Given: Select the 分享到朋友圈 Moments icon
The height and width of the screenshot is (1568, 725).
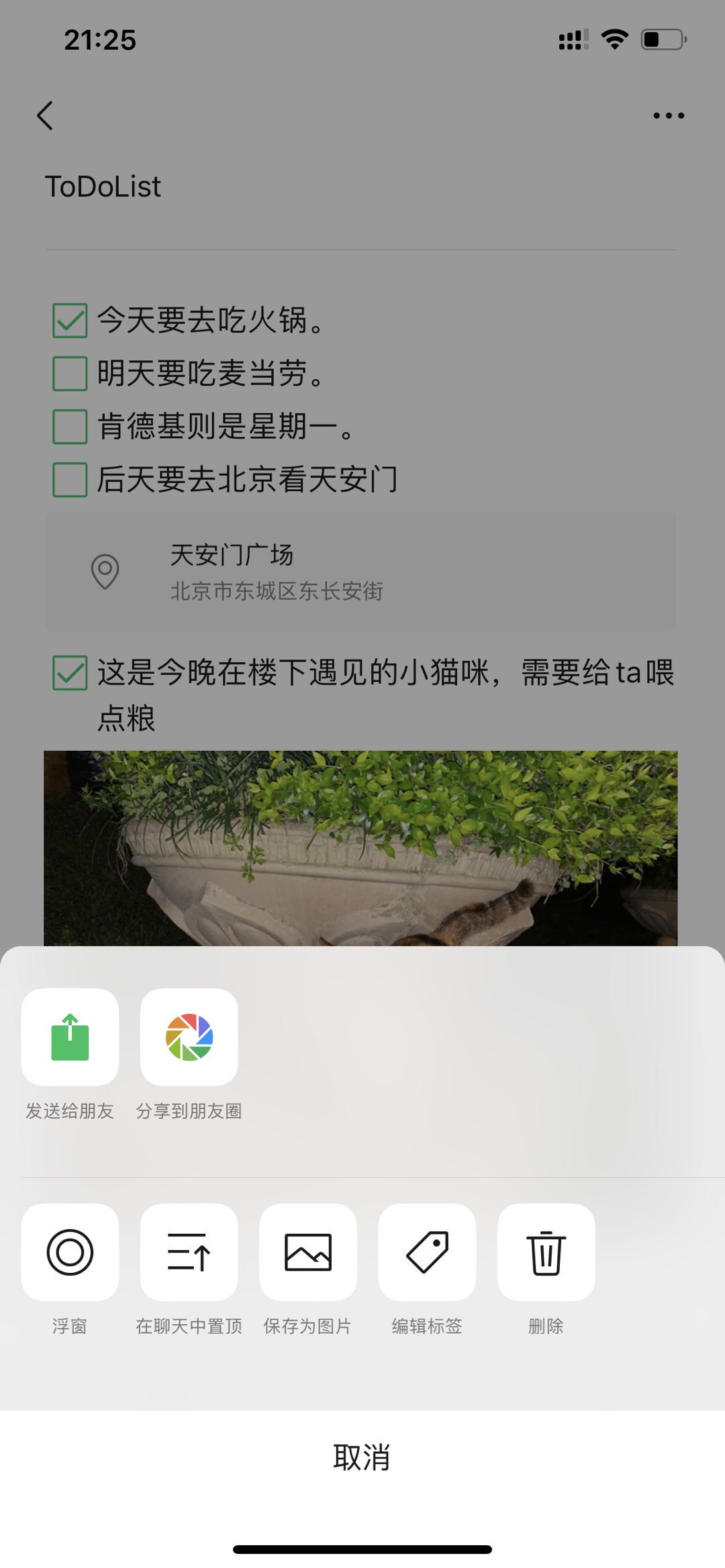Looking at the screenshot, I should click(189, 1037).
